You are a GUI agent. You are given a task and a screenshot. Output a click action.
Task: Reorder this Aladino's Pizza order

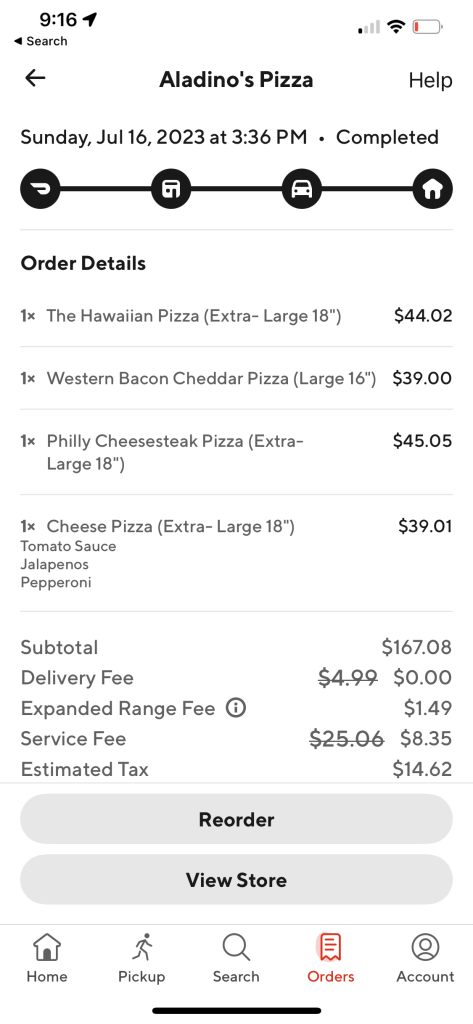point(236,819)
